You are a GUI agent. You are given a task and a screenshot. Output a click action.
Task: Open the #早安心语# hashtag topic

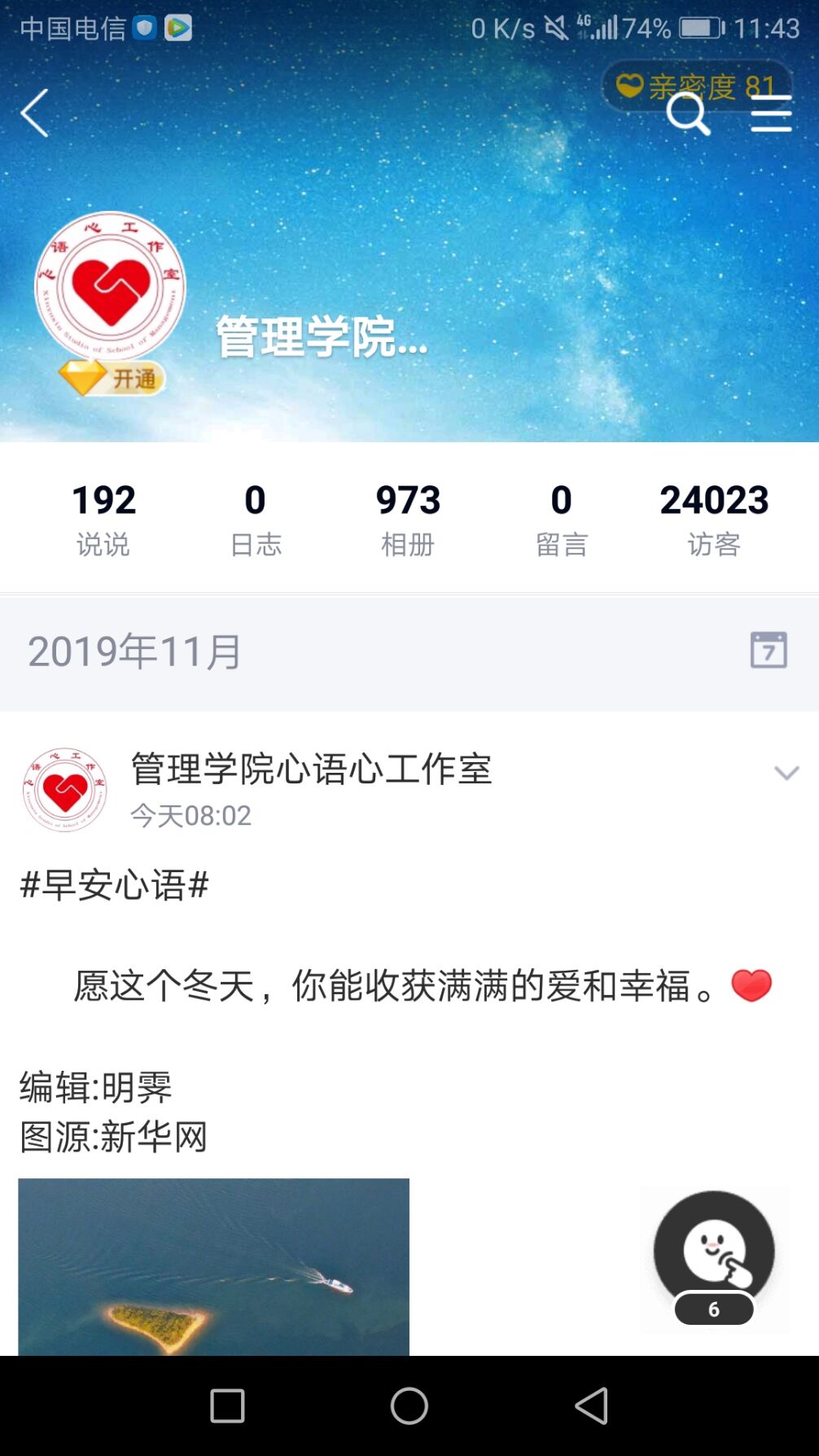pos(115,885)
